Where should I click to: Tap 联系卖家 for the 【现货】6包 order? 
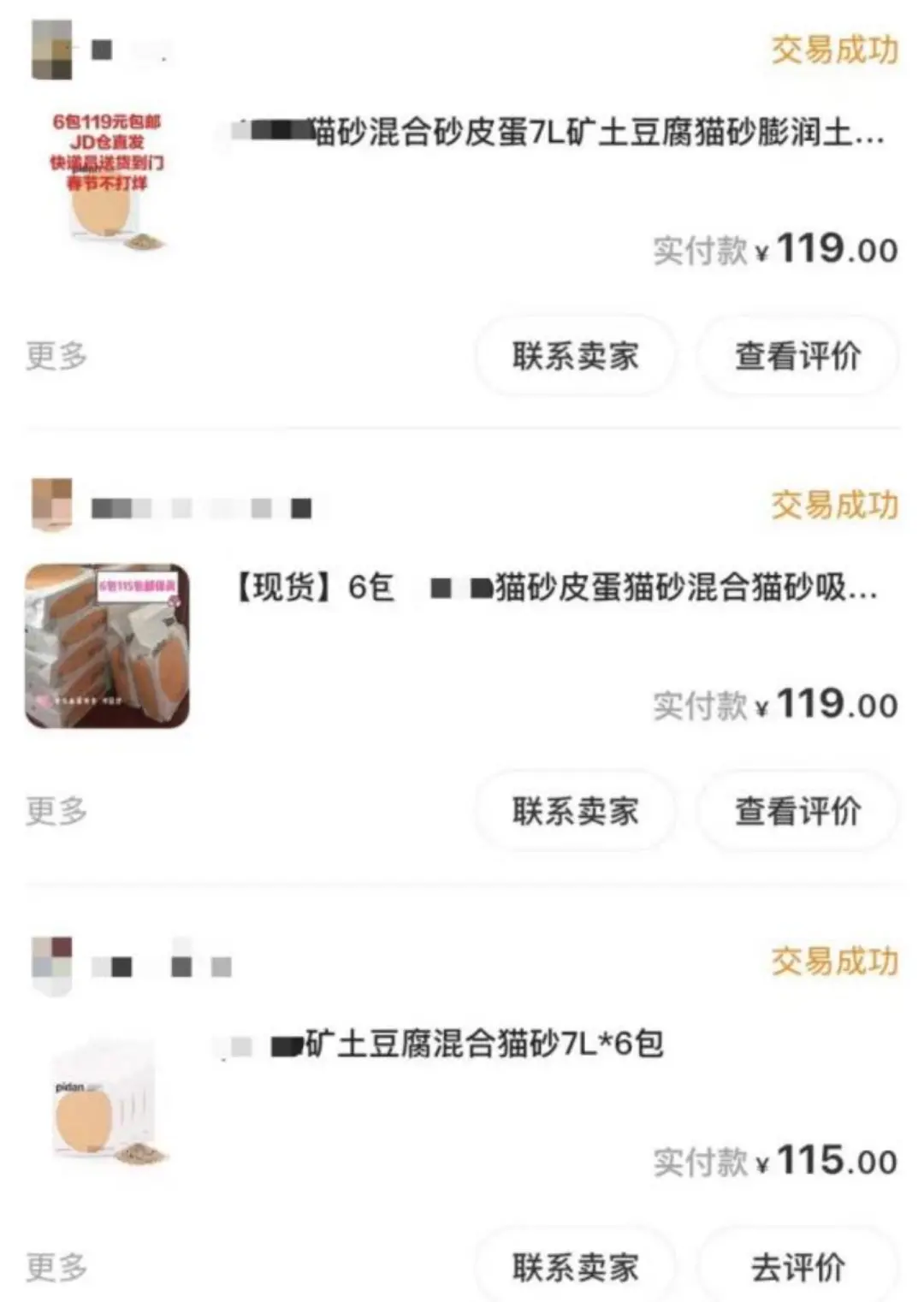tap(575, 811)
